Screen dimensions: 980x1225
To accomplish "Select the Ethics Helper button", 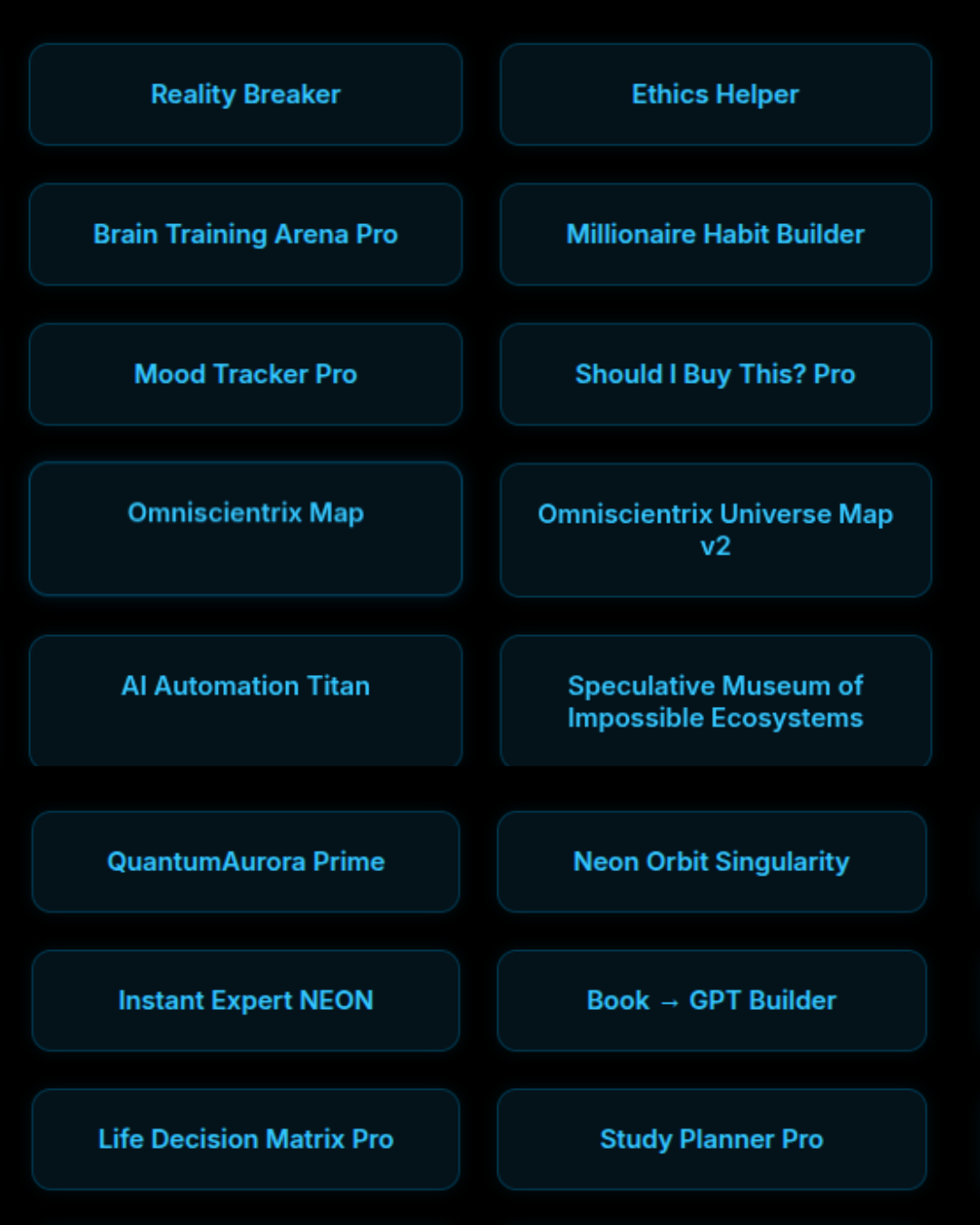I will click(x=715, y=94).
